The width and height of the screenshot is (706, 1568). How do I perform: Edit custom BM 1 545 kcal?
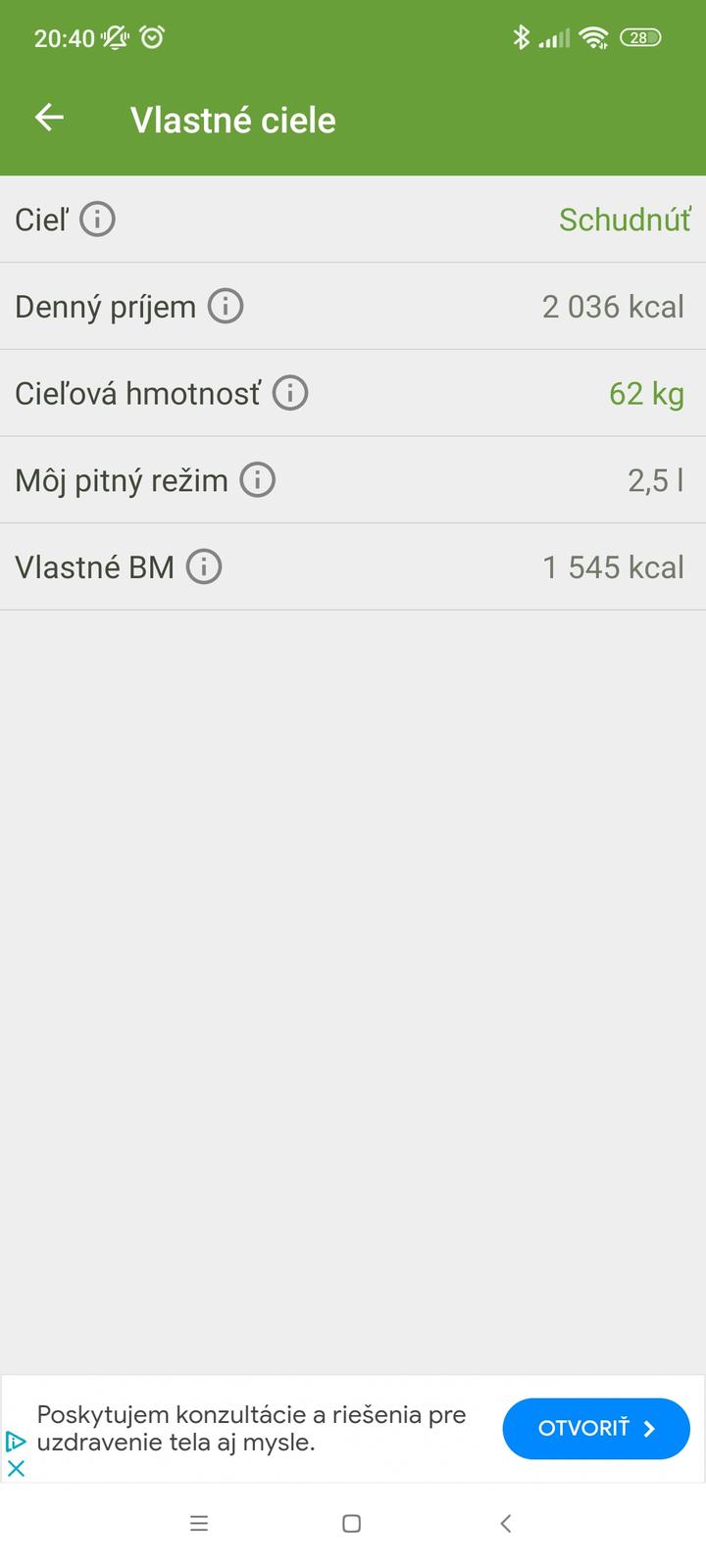pos(613,567)
